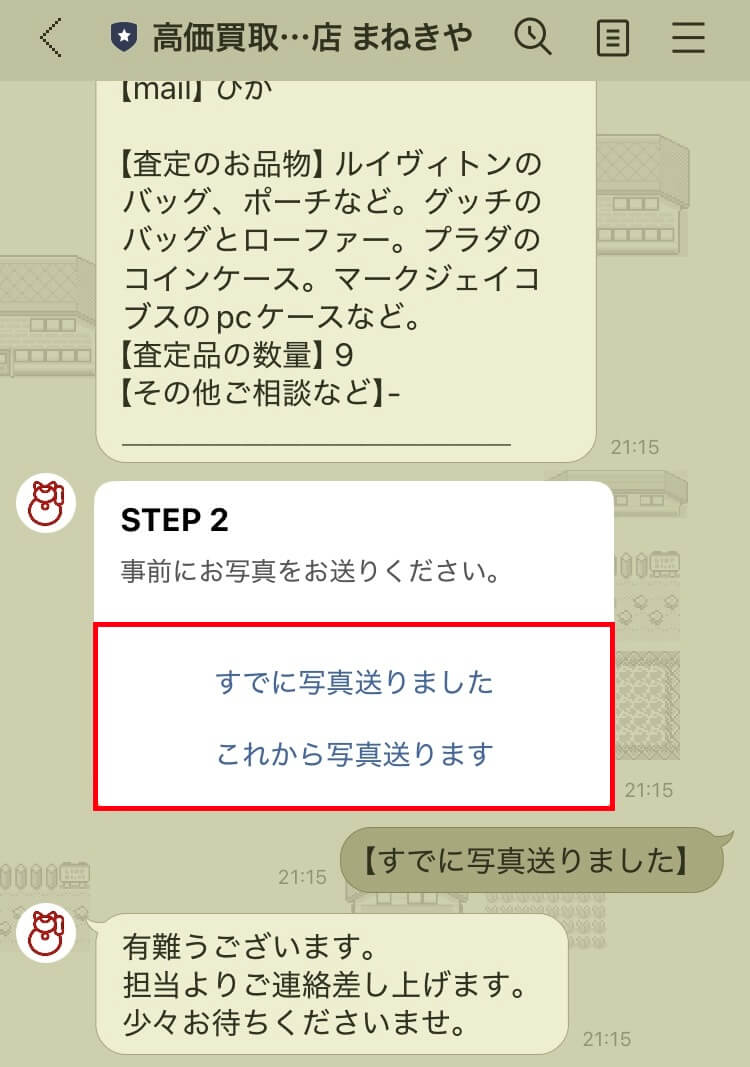Search within this chat
750x1067 pixels.
[x=533, y=38]
